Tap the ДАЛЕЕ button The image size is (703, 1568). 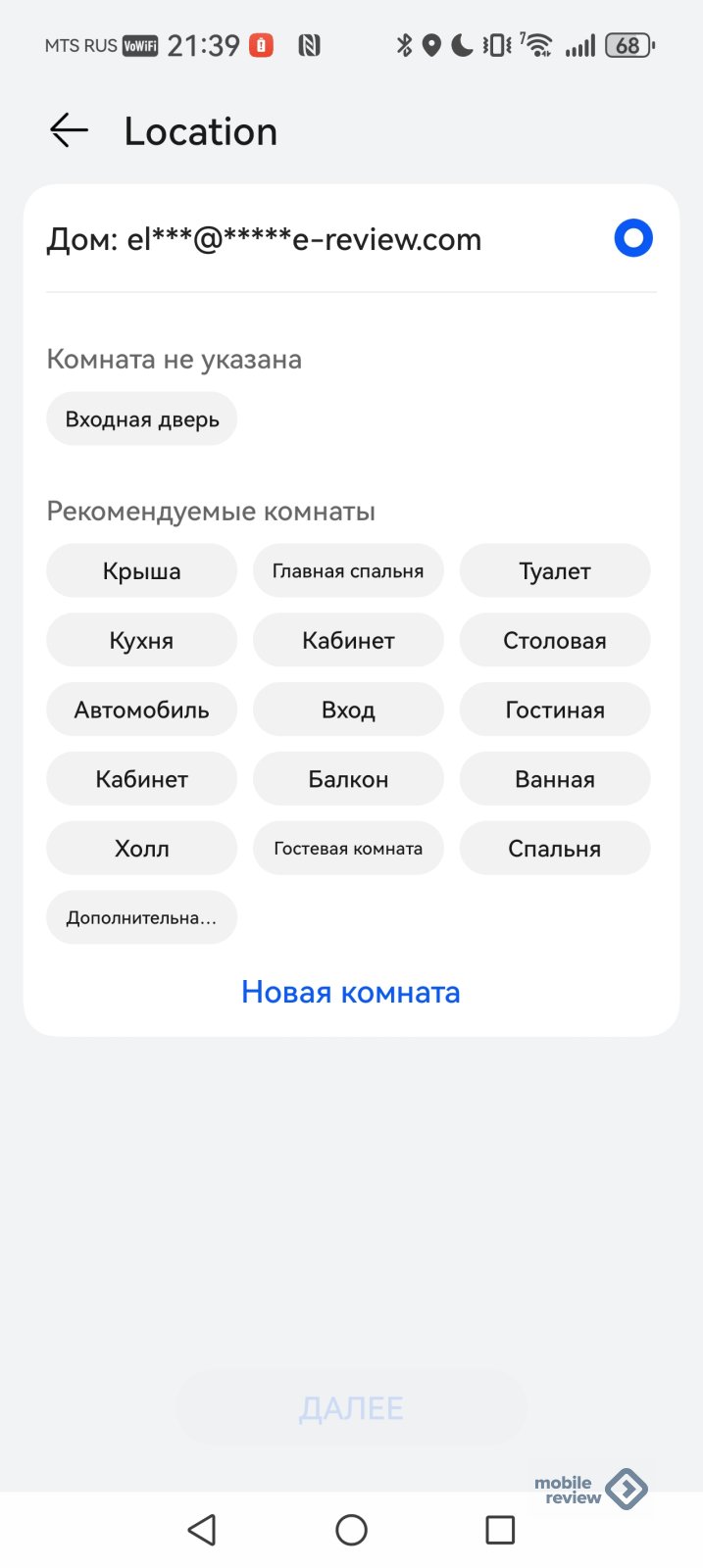(x=351, y=1408)
